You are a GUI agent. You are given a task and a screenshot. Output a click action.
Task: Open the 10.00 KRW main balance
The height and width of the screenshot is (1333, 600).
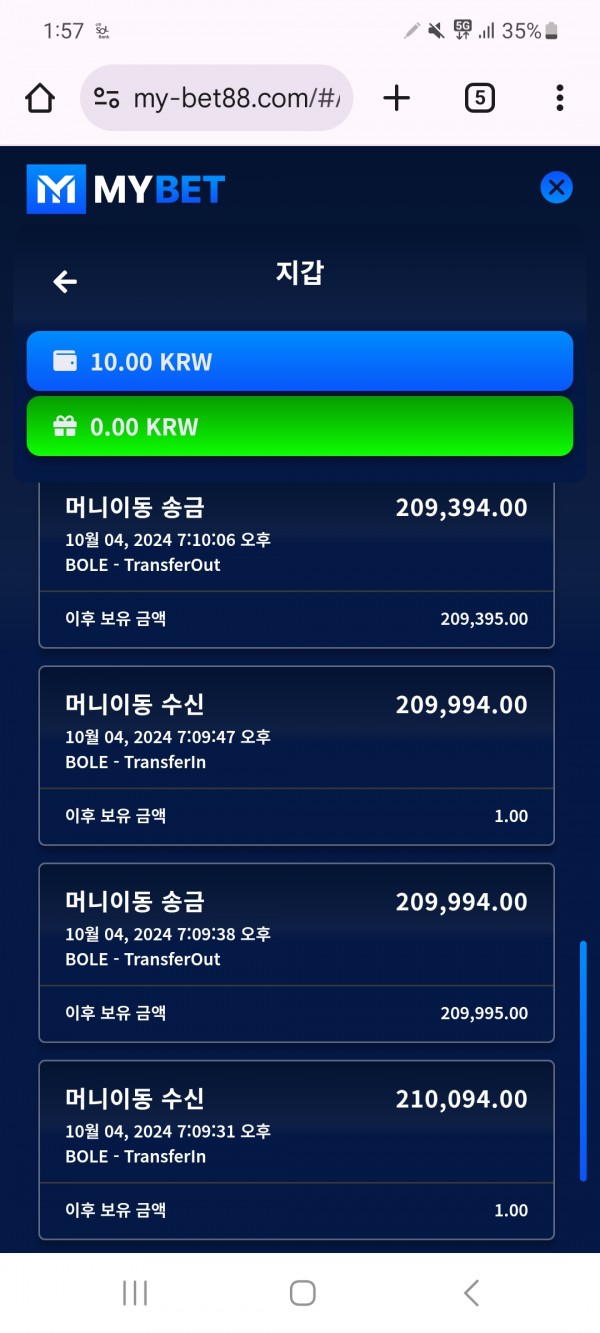[299, 361]
